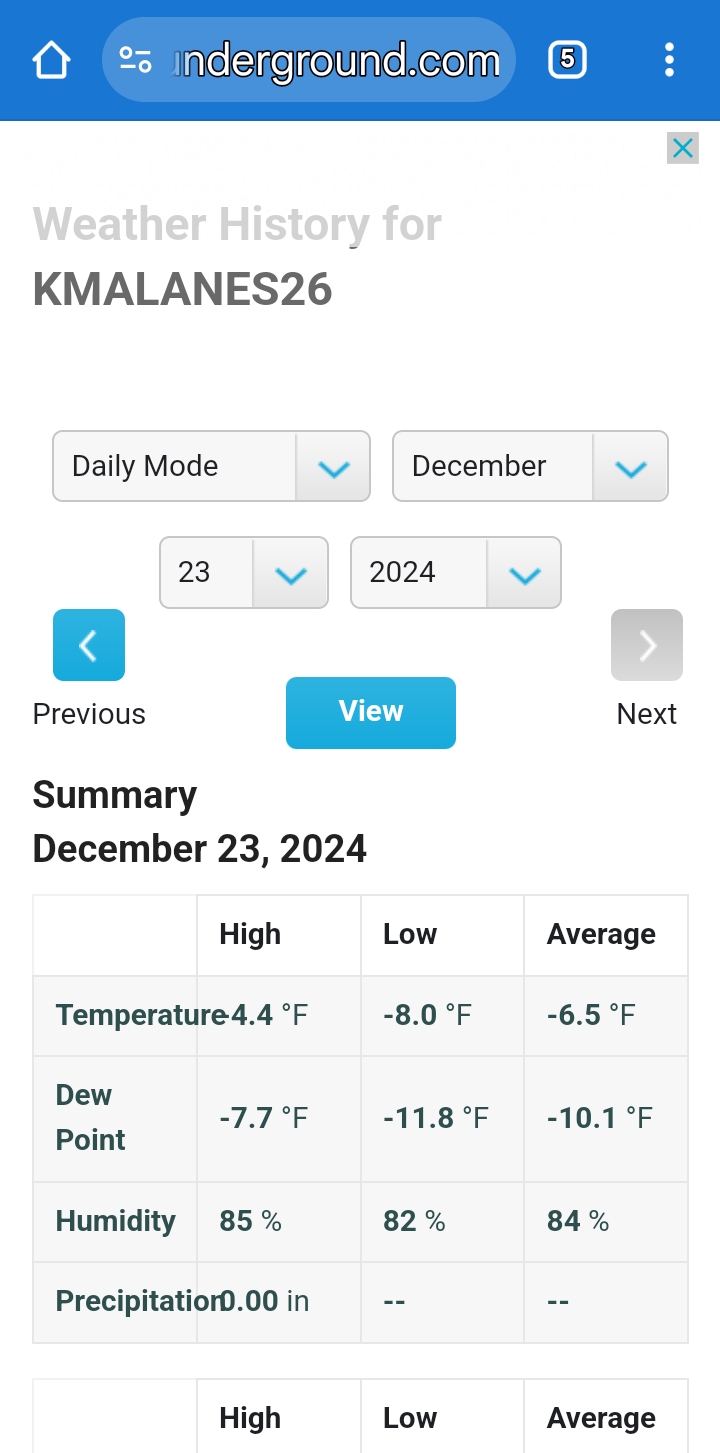Close the ad banner
Screen dimensions: 720x1453
pyautogui.click(x=683, y=149)
